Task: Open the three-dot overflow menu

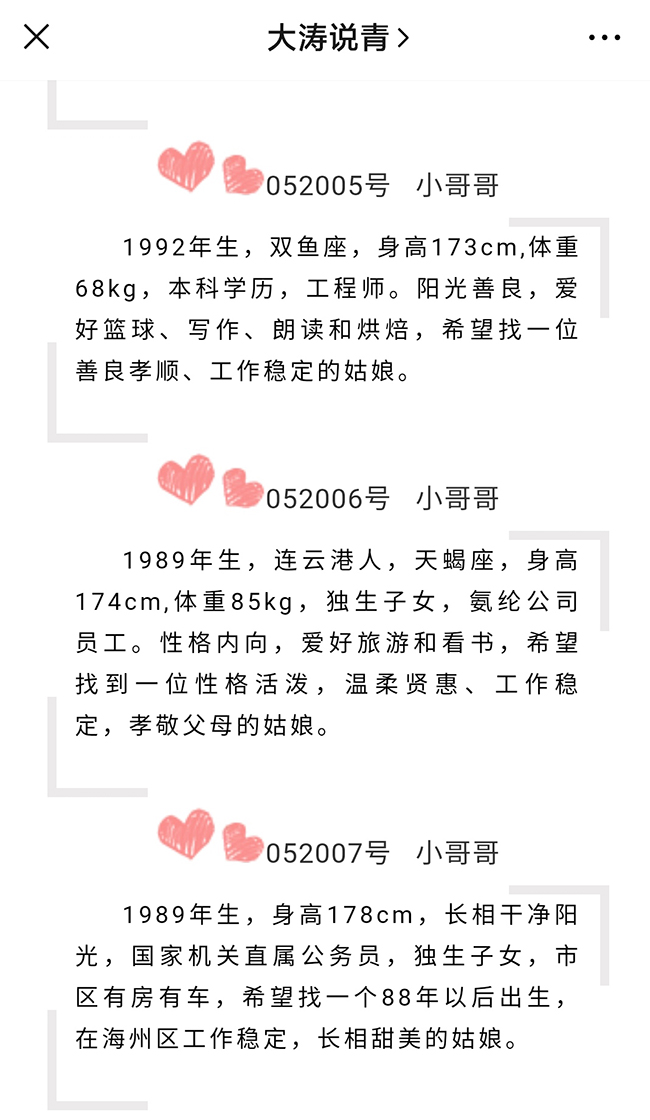Action: tap(604, 38)
